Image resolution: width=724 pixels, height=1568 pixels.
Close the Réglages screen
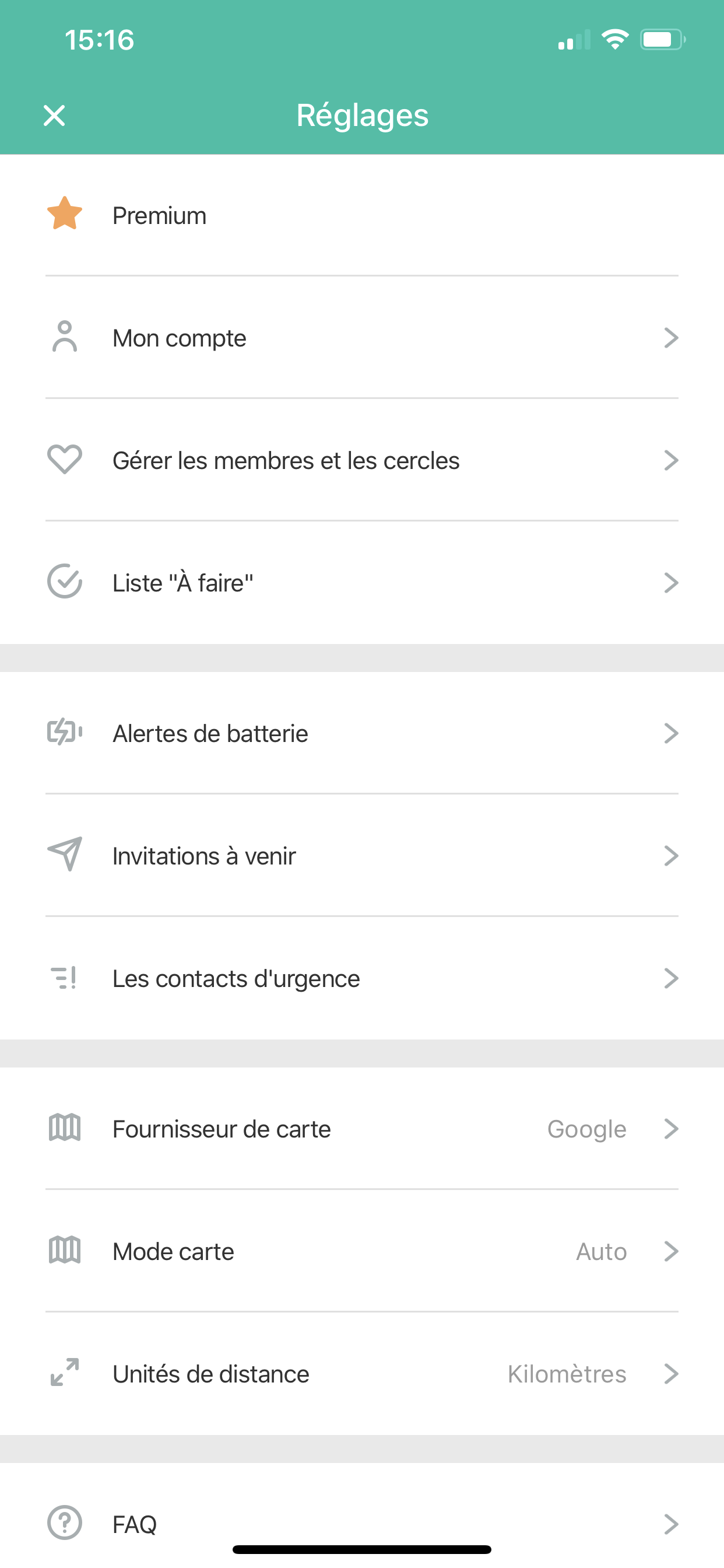coord(54,115)
